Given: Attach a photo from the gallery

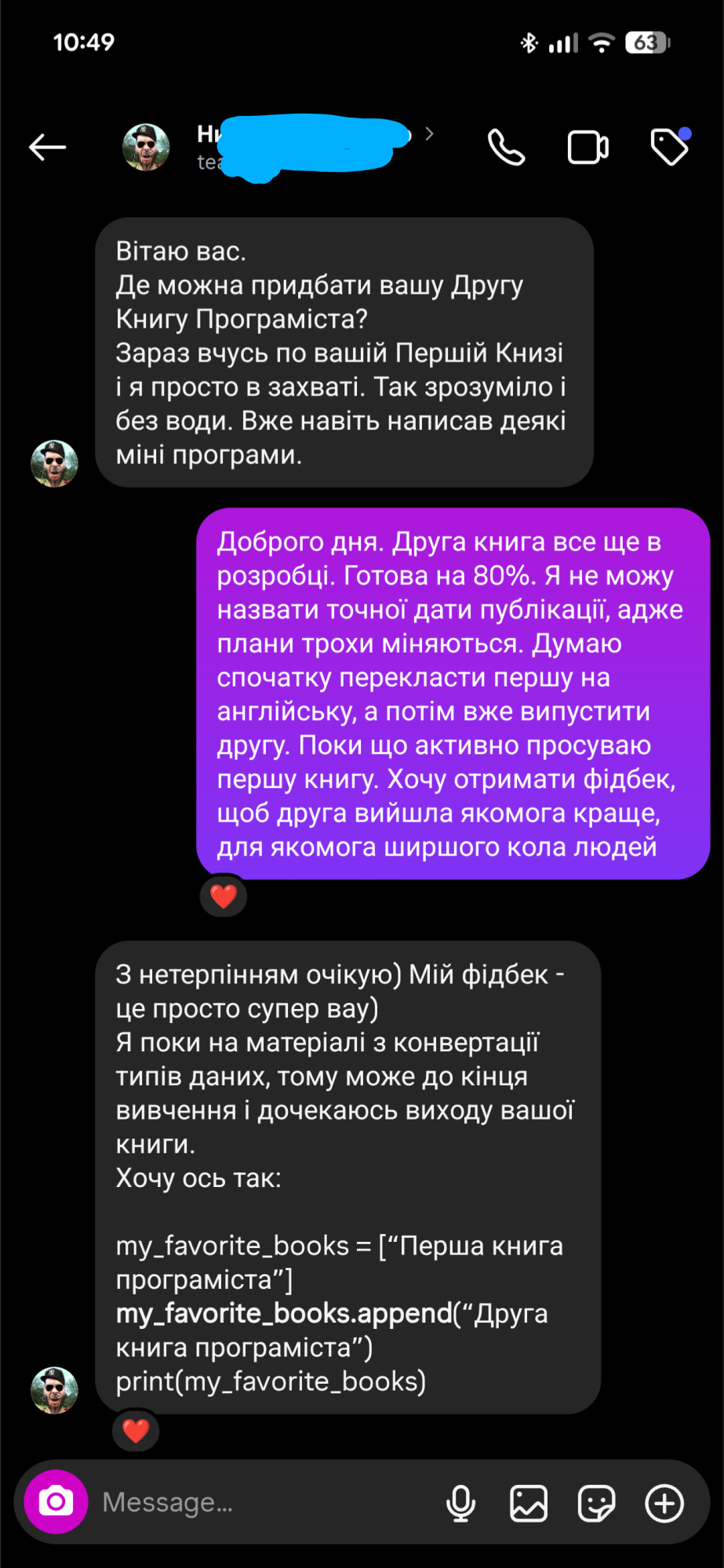Looking at the screenshot, I should click(x=529, y=1503).
